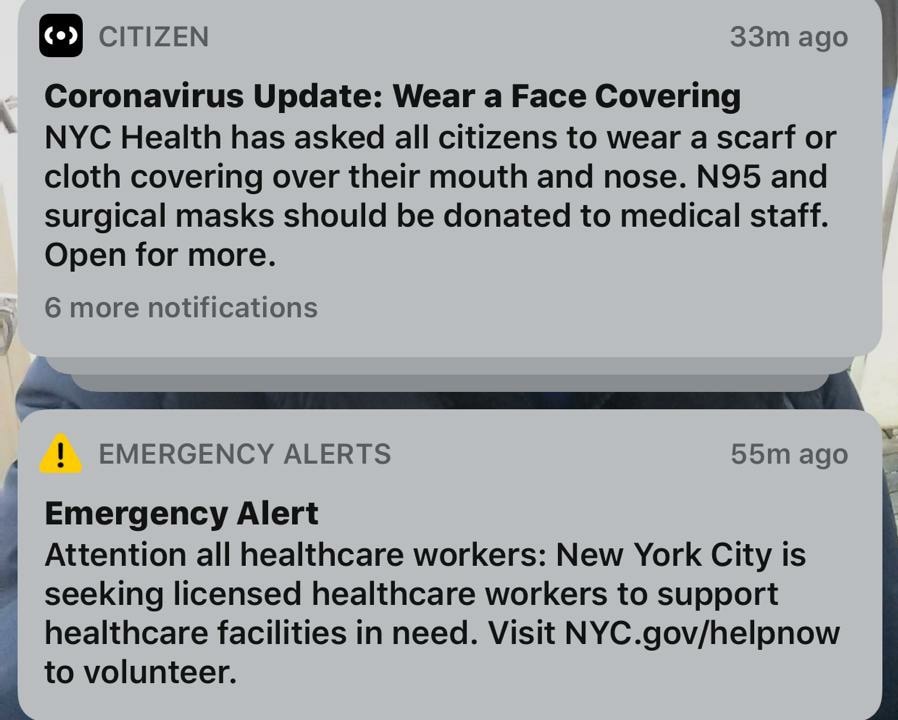Open the Citizen face covering notification
898x720 pixels.
pyautogui.click(x=440, y=176)
